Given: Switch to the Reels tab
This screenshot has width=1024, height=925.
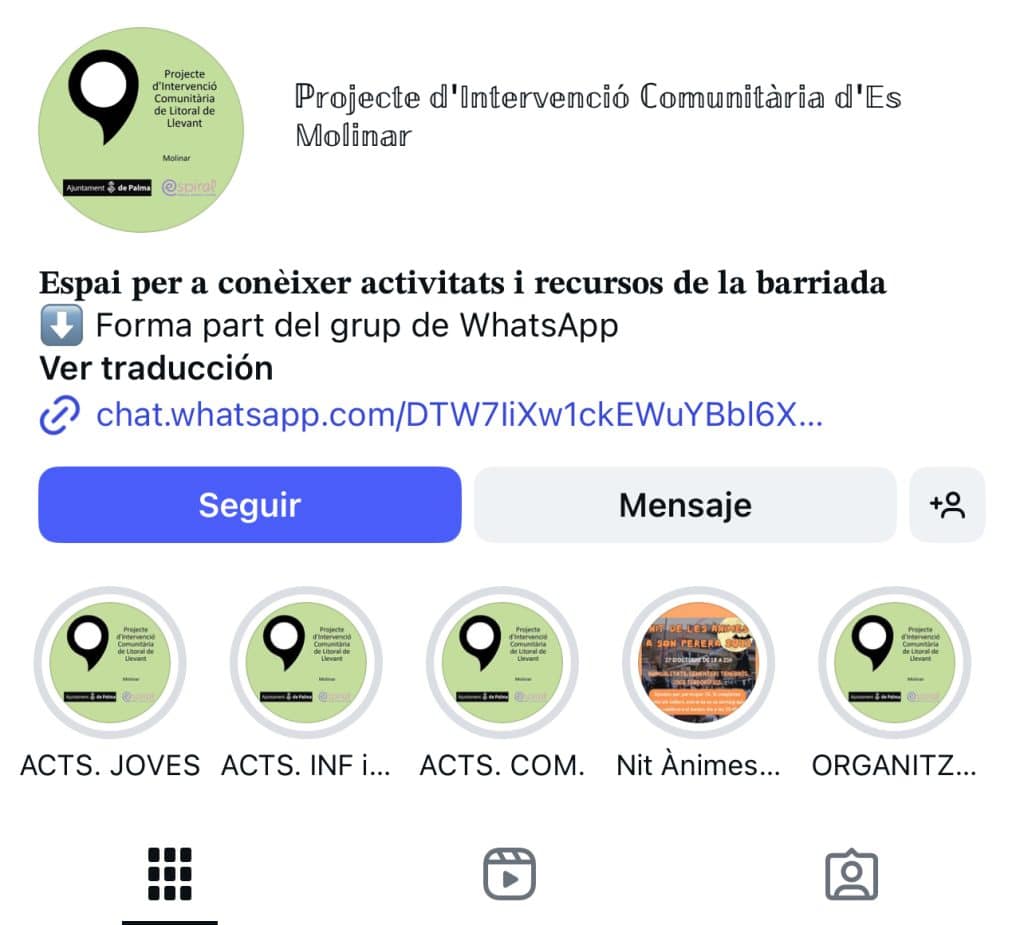Looking at the screenshot, I should point(510,874).
